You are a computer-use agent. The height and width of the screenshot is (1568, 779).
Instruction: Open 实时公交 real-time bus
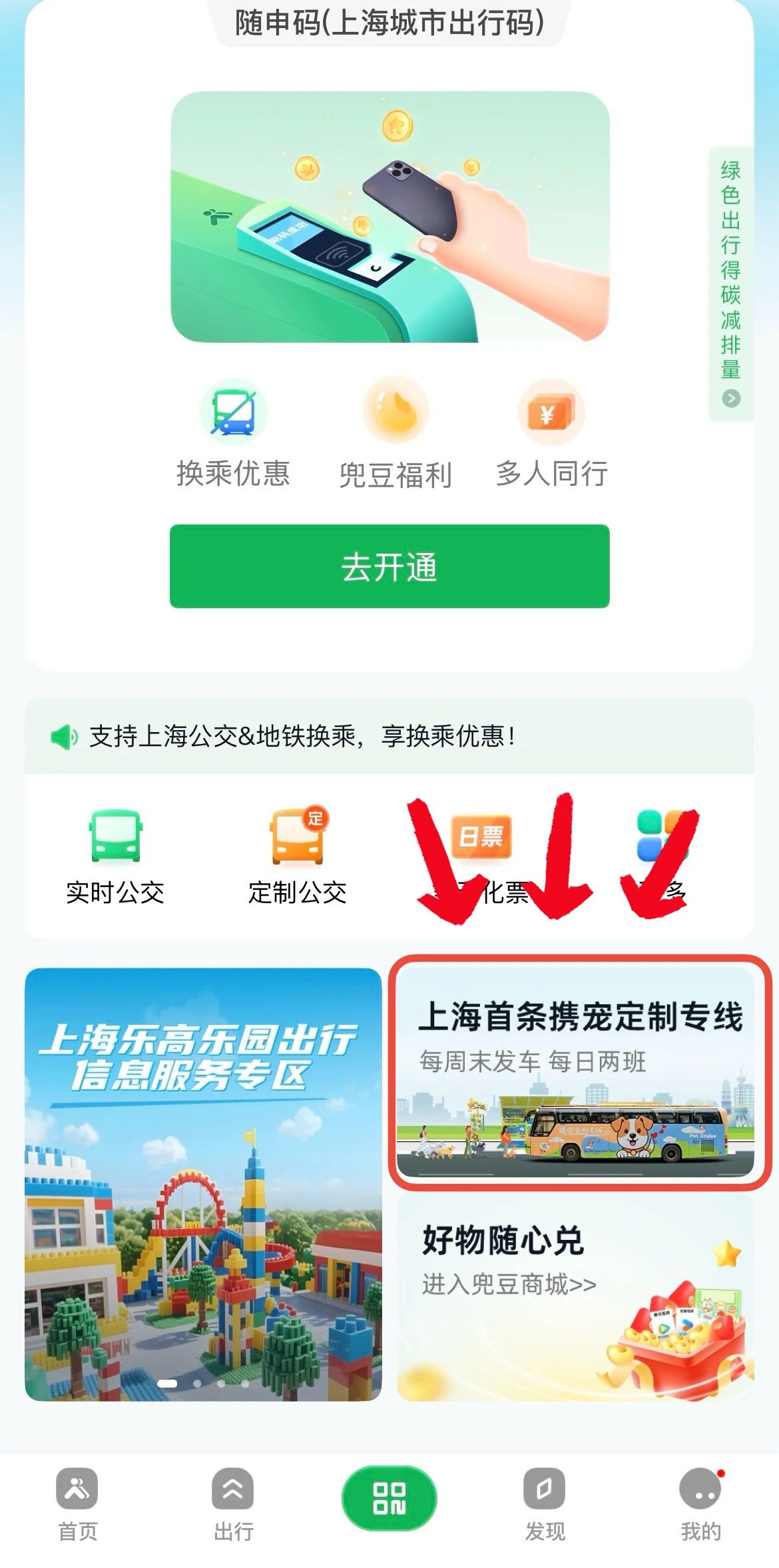click(115, 856)
